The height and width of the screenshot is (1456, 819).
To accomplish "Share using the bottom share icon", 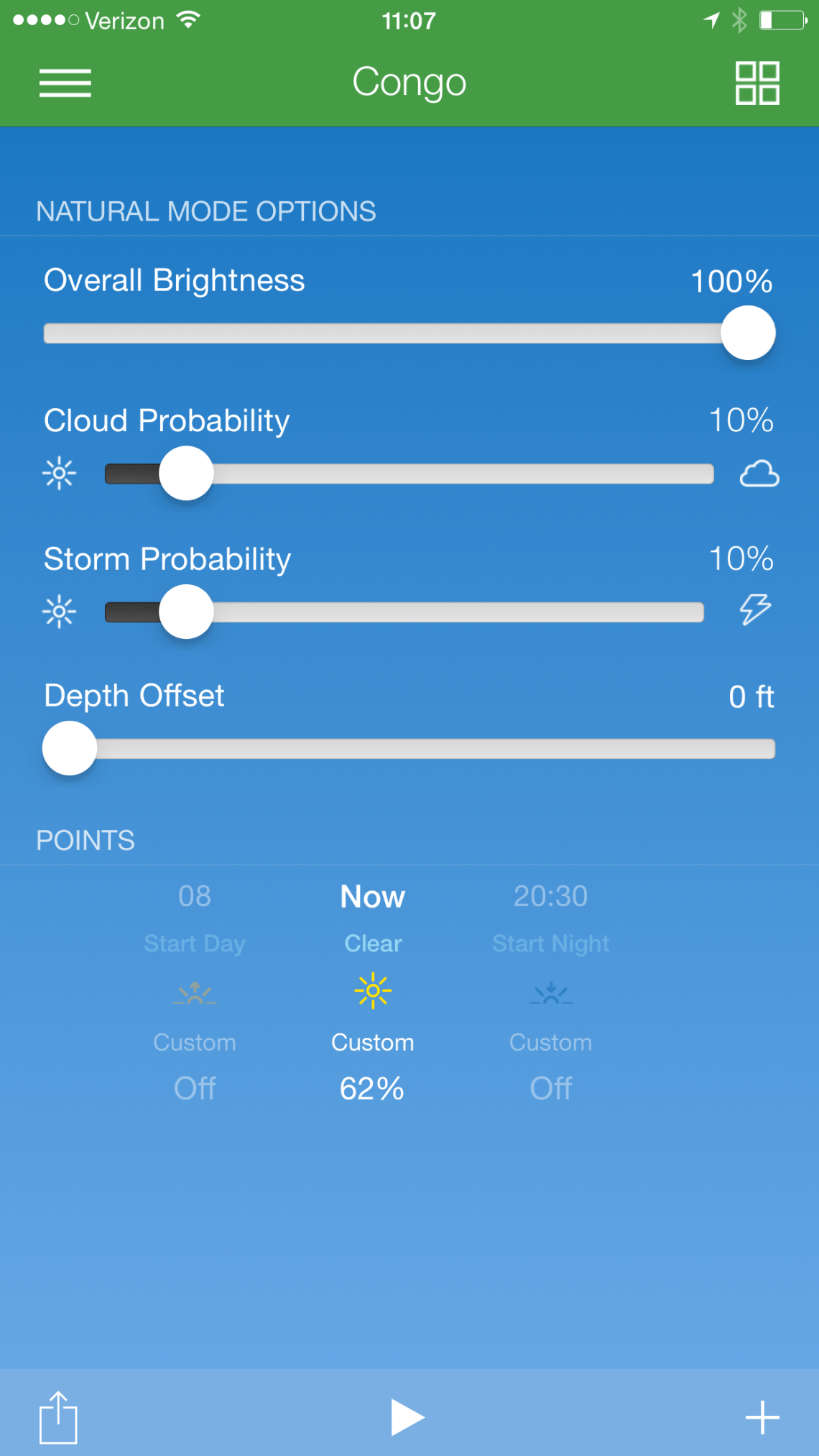I will click(x=58, y=1417).
